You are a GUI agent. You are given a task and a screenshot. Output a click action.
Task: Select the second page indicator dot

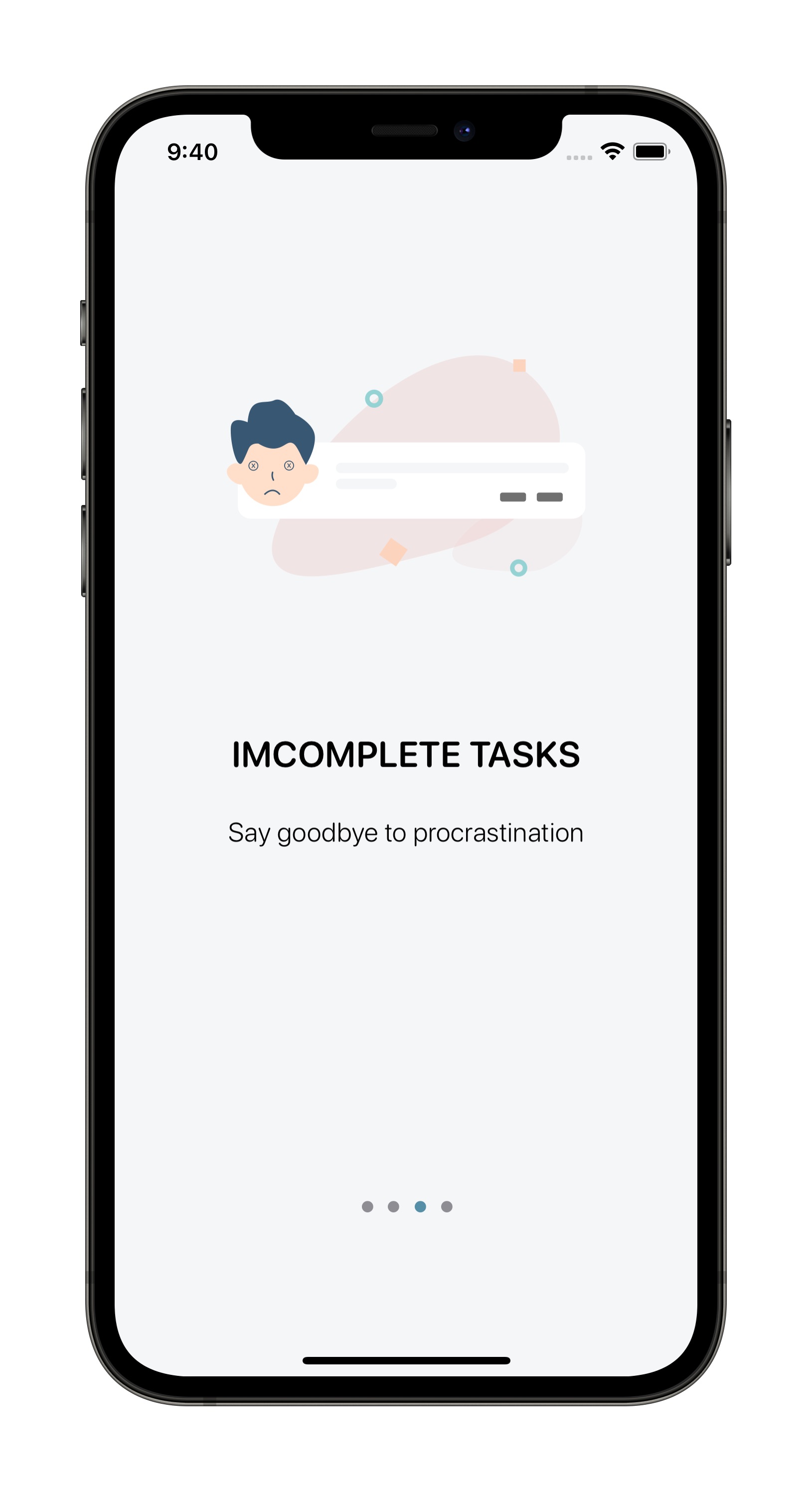(x=393, y=1206)
